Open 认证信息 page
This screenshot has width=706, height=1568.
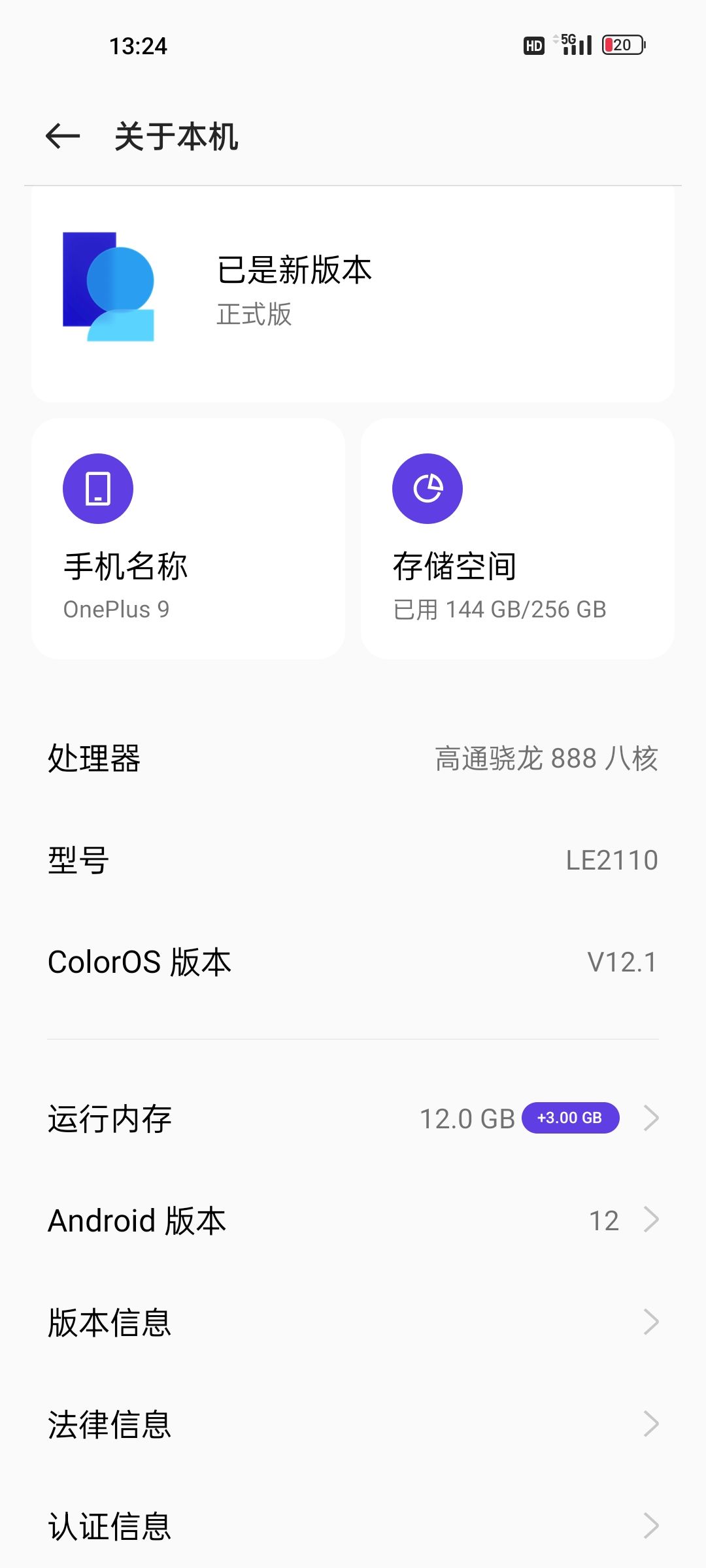(x=353, y=1526)
